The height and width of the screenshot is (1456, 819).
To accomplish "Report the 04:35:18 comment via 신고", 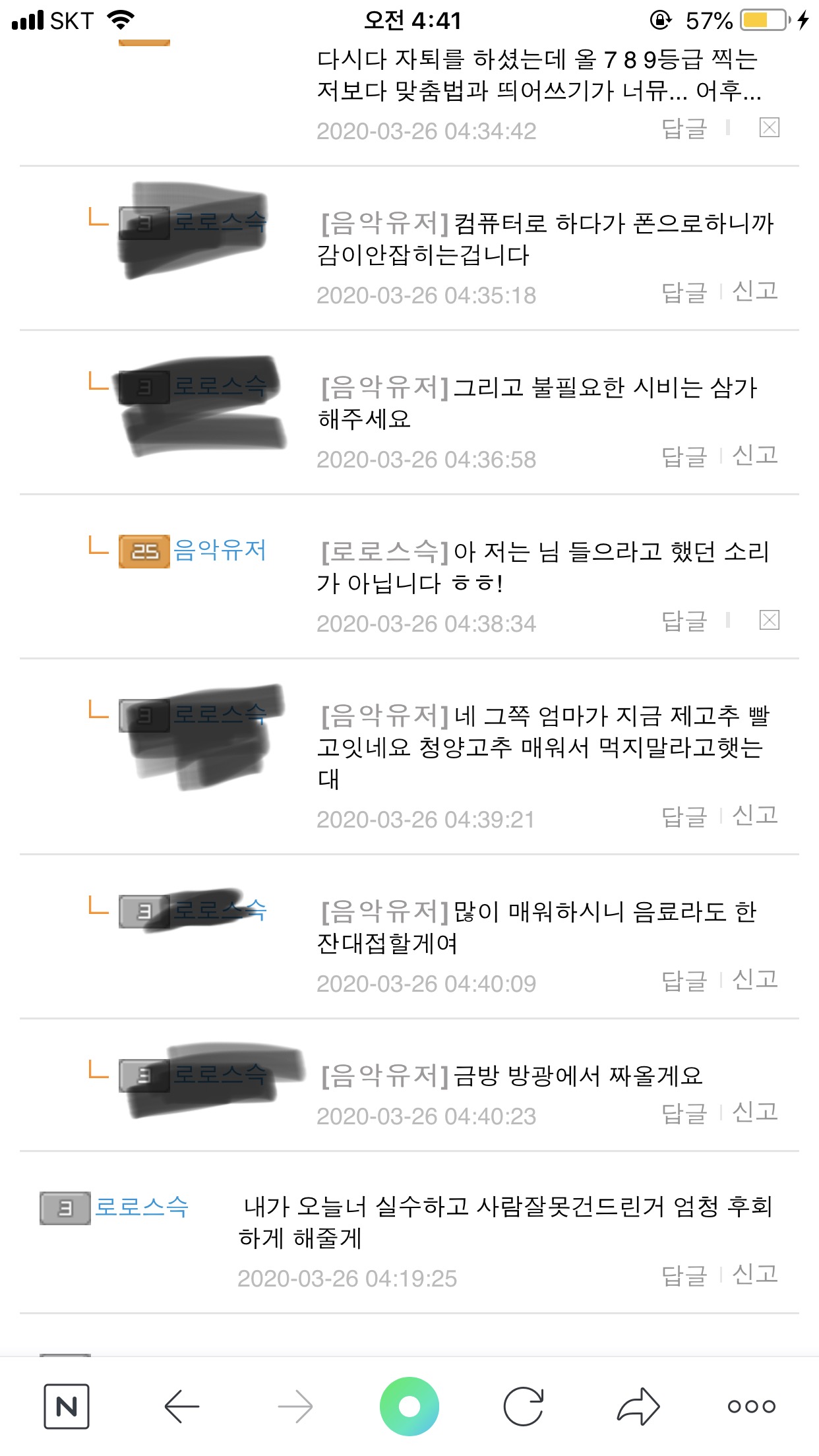I will [x=755, y=291].
